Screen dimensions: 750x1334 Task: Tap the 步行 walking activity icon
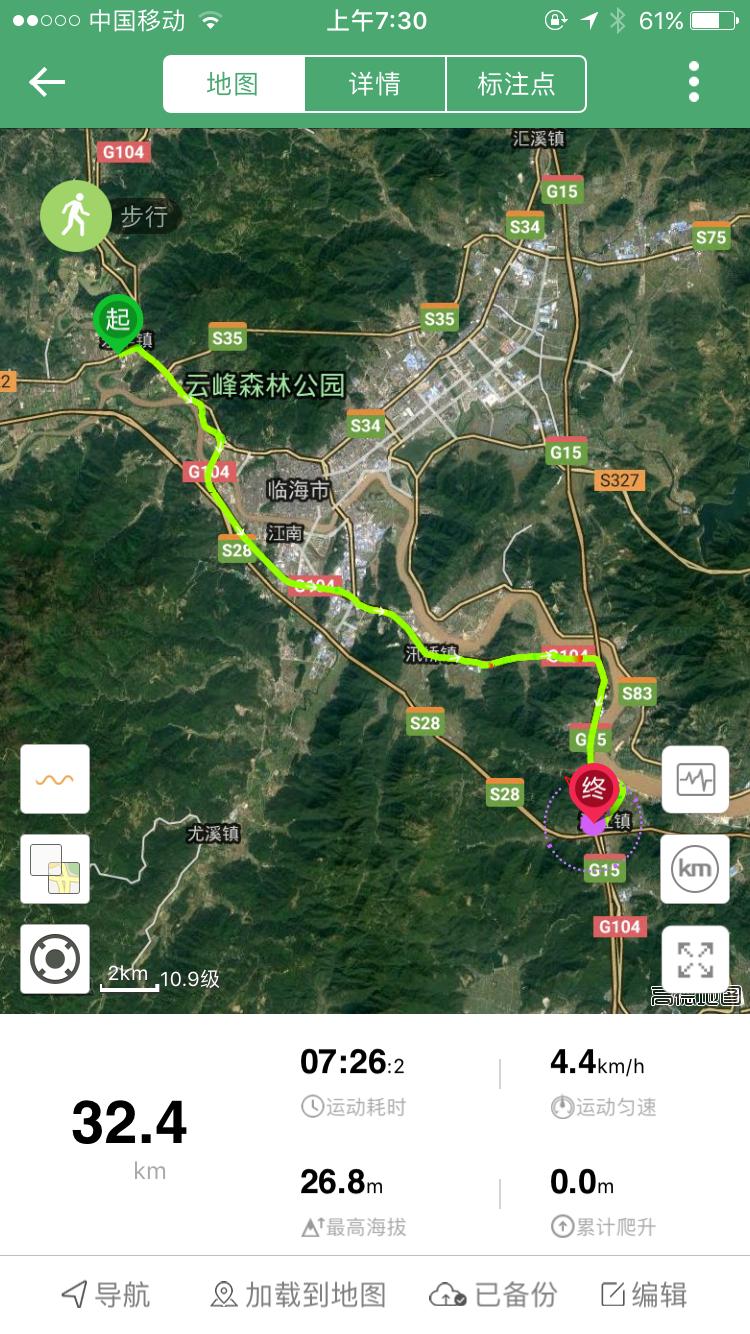pos(75,215)
